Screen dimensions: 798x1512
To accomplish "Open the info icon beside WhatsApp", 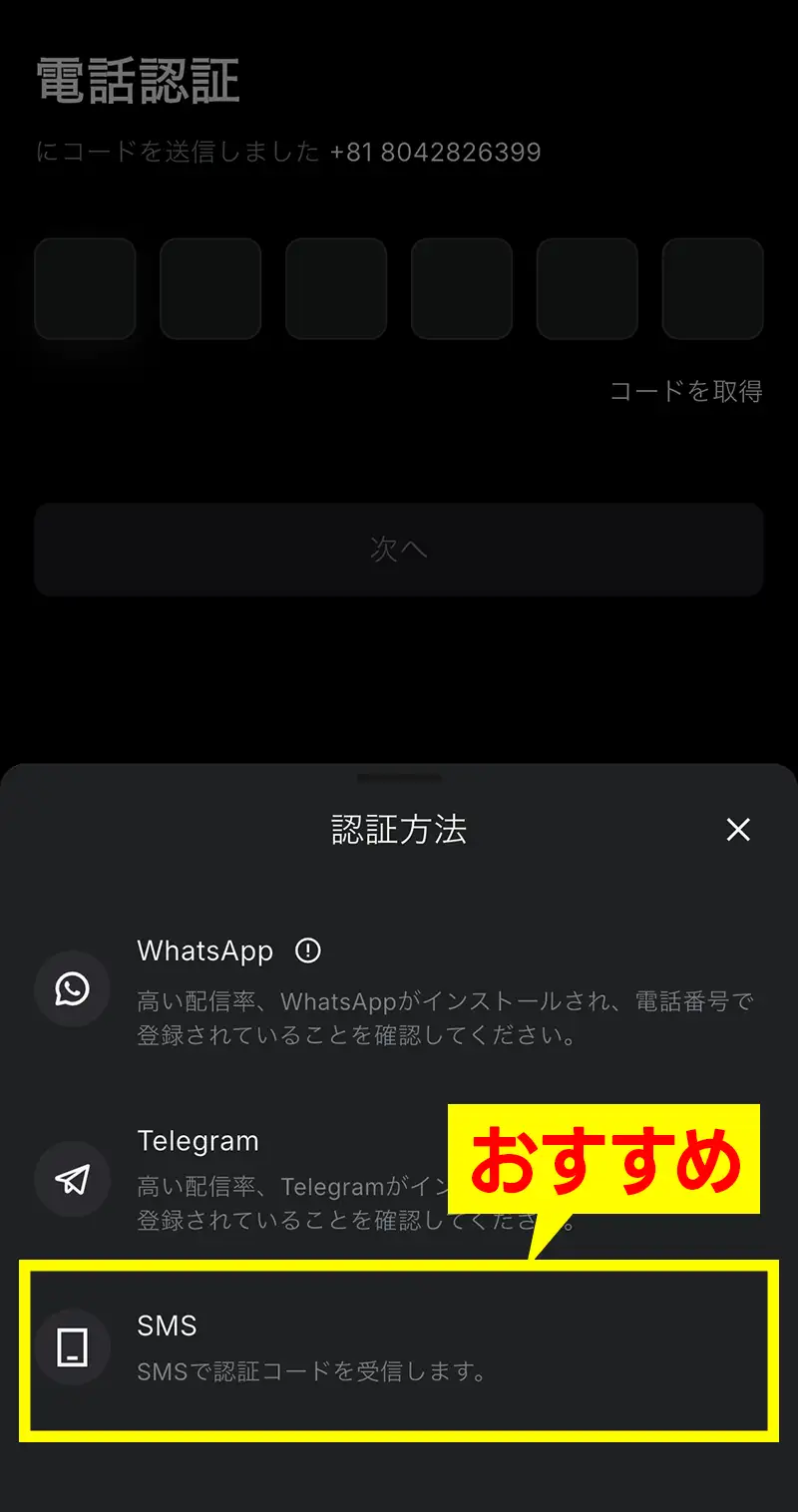I will [308, 951].
